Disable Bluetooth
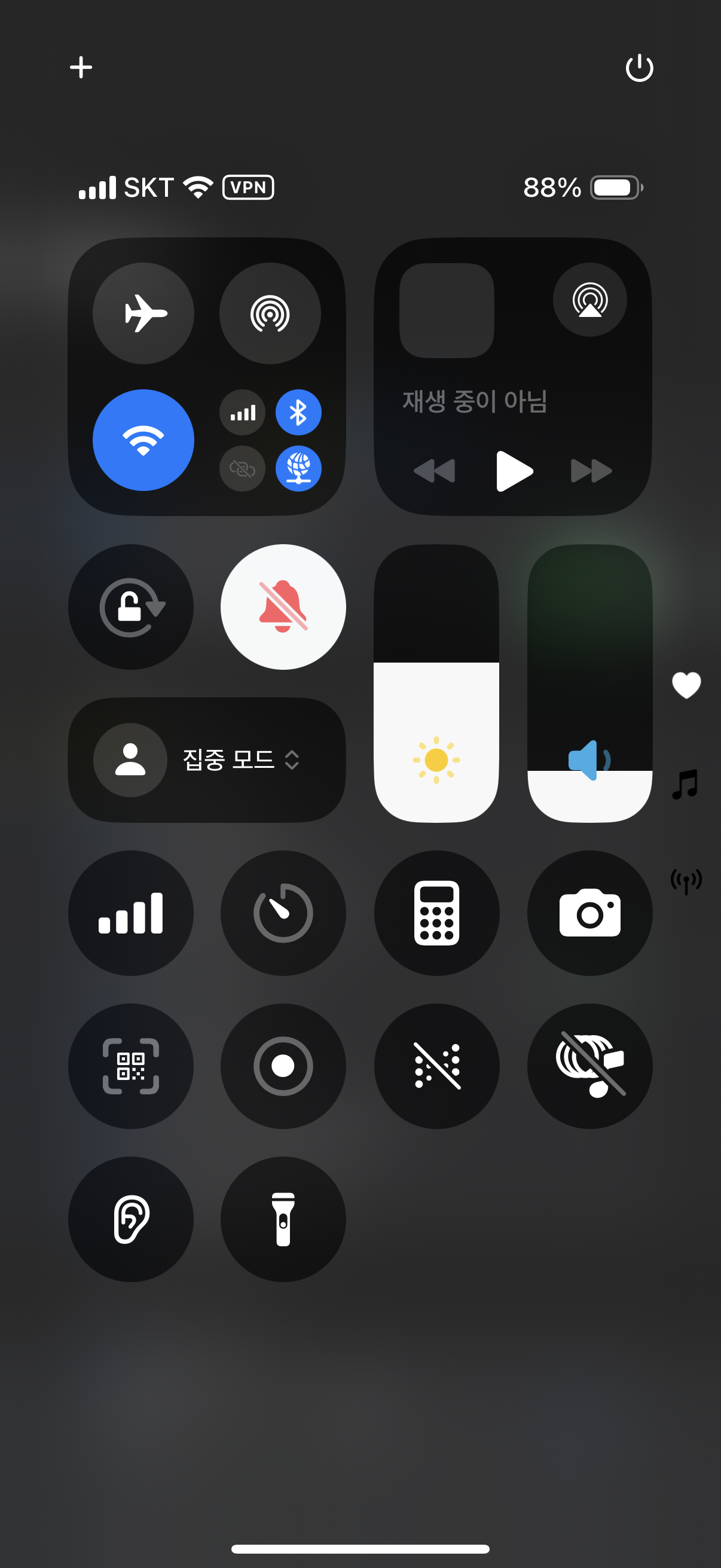 [298, 413]
